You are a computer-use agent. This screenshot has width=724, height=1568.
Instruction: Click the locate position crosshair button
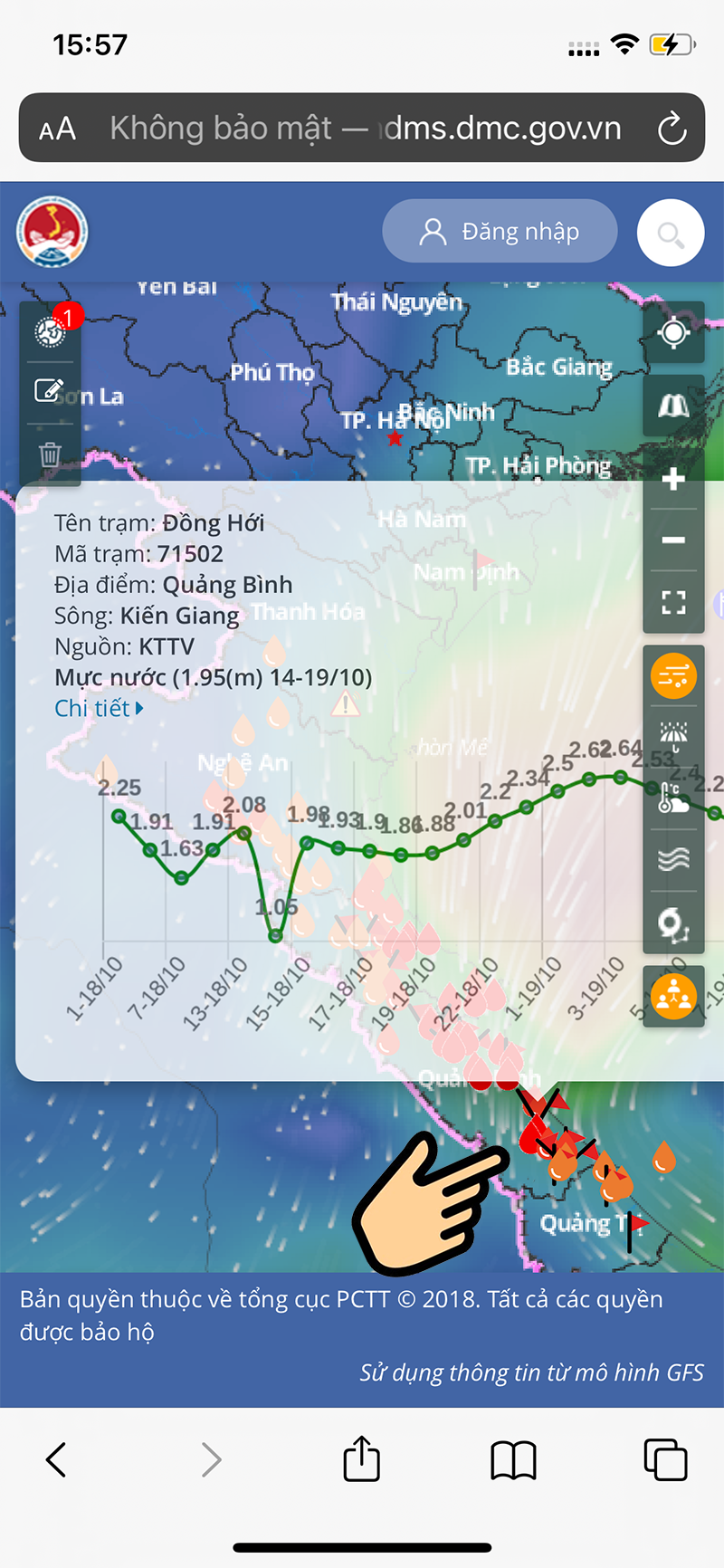coord(673,332)
